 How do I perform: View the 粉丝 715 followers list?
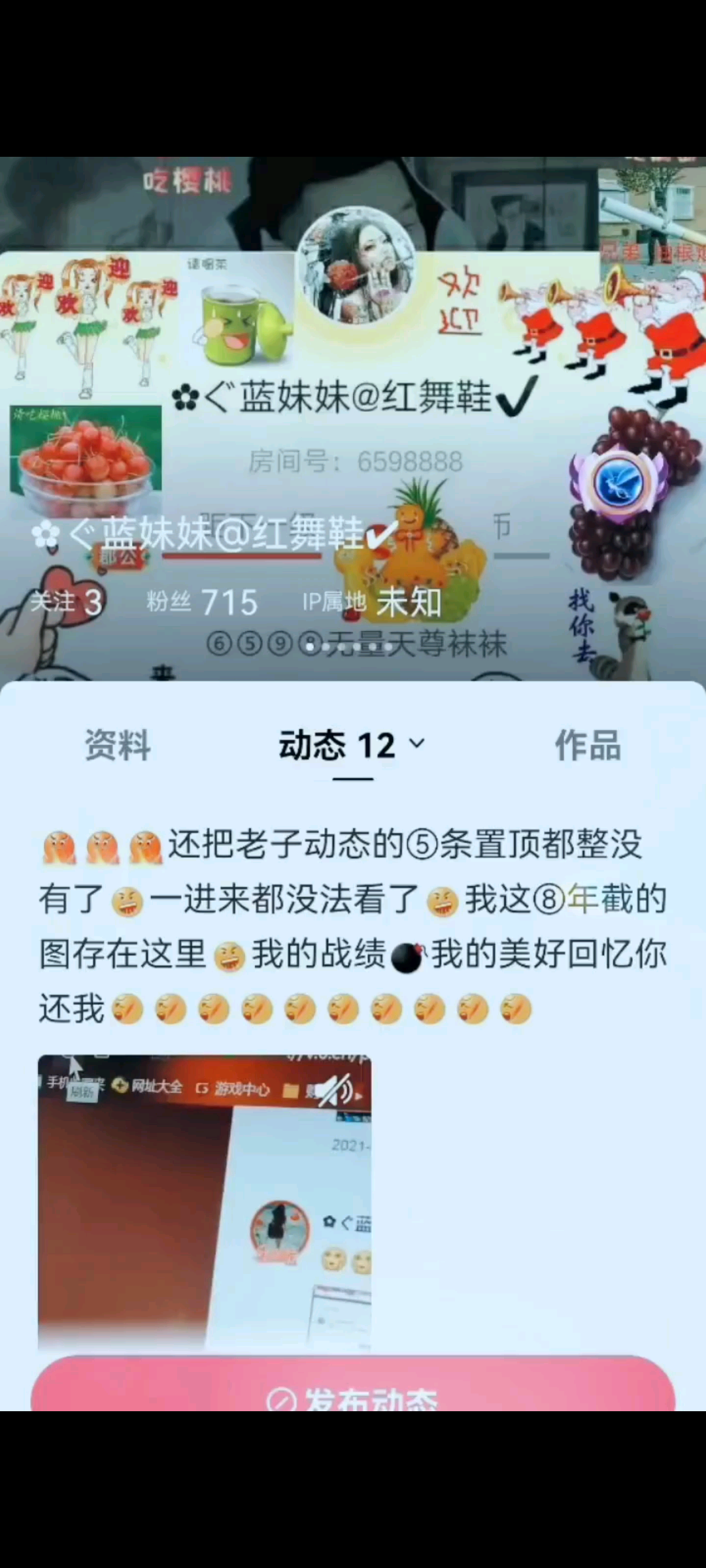(203, 602)
